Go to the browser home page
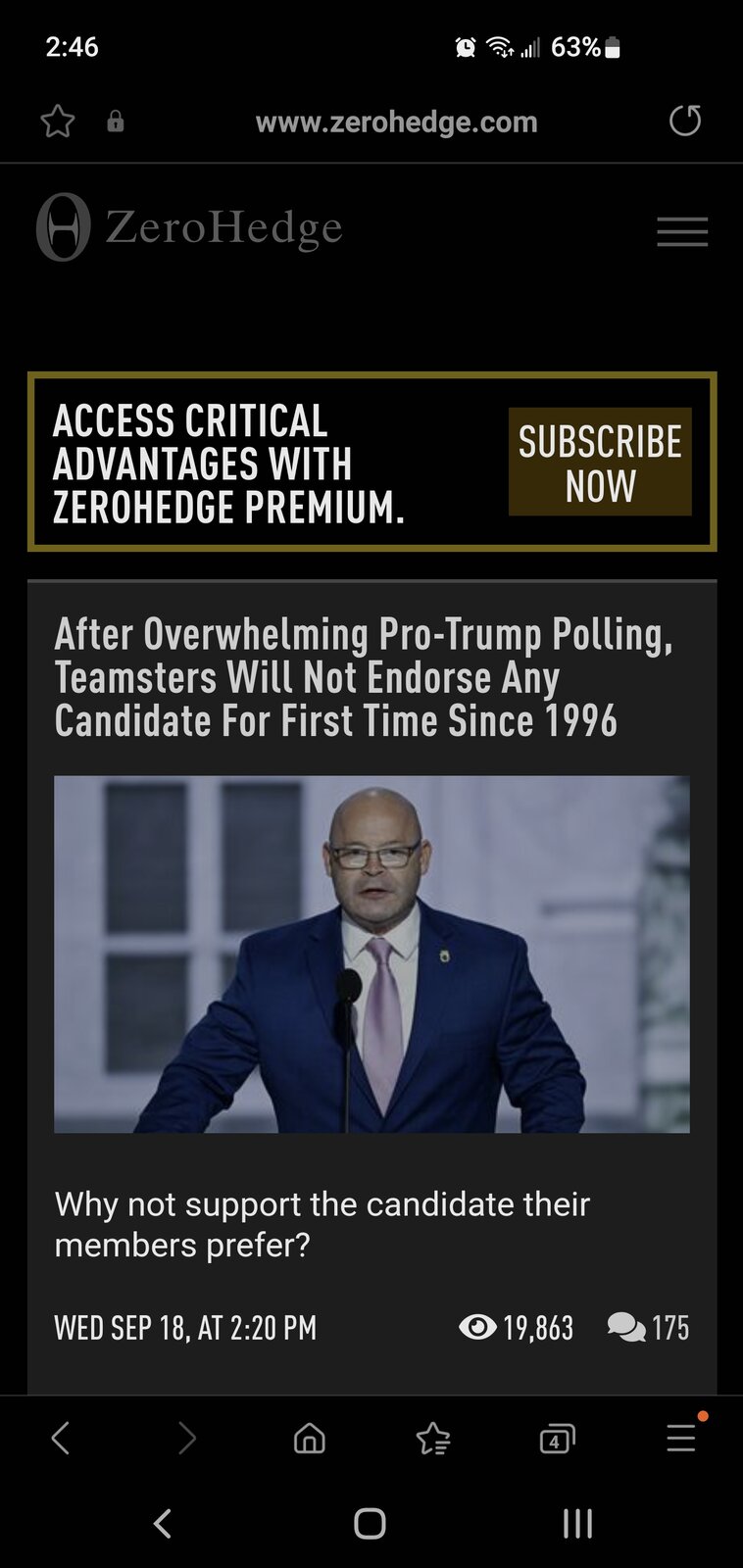 point(310,1439)
